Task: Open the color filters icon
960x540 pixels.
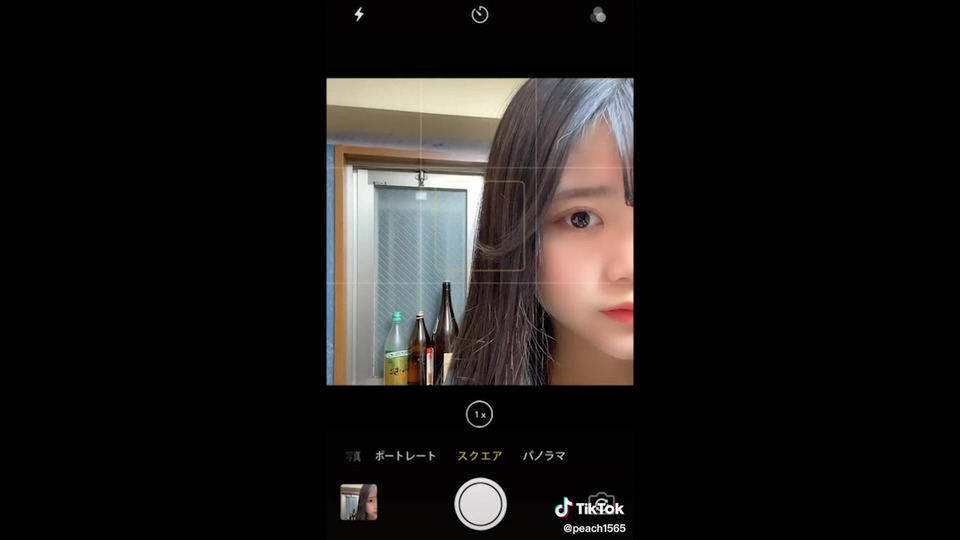Action: tap(598, 15)
